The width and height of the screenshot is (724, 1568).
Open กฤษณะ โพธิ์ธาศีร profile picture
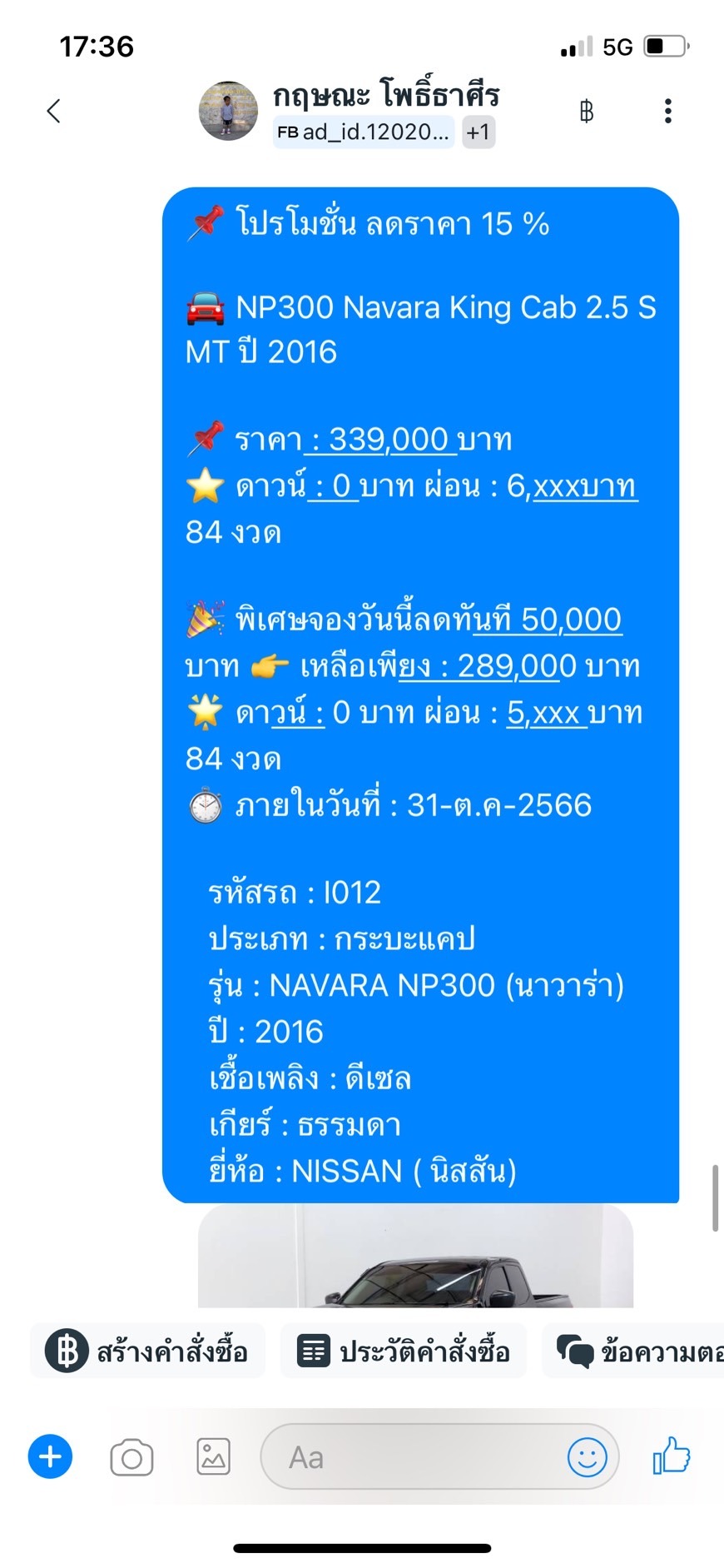pos(228,111)
